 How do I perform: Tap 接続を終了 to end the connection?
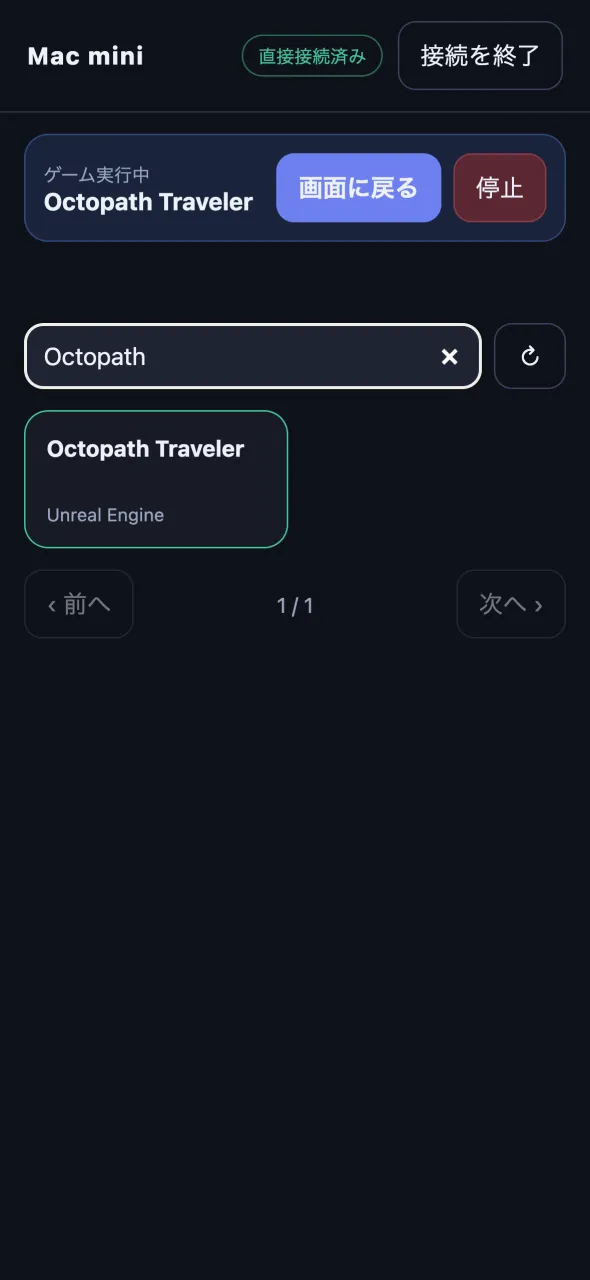tap(480, 56)
